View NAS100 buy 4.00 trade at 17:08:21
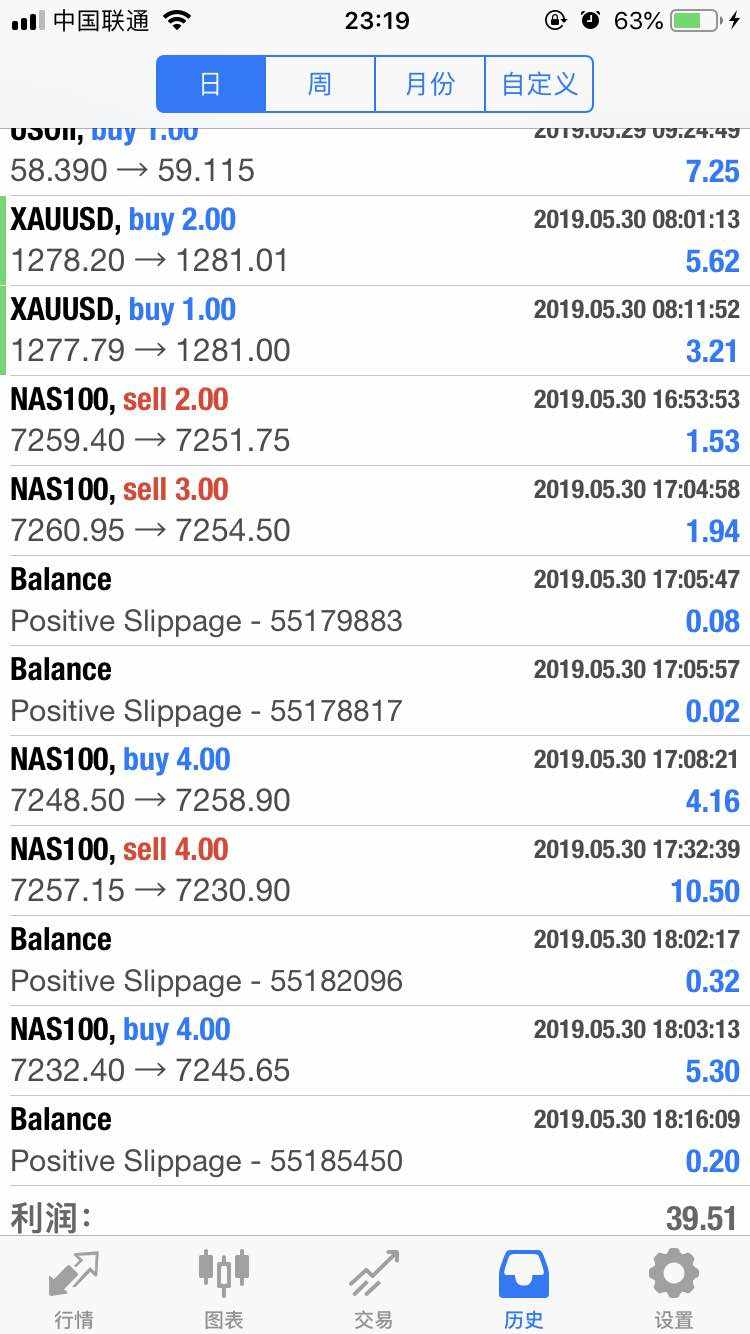Screen dimensions: 750x1334 pos(375,781)
